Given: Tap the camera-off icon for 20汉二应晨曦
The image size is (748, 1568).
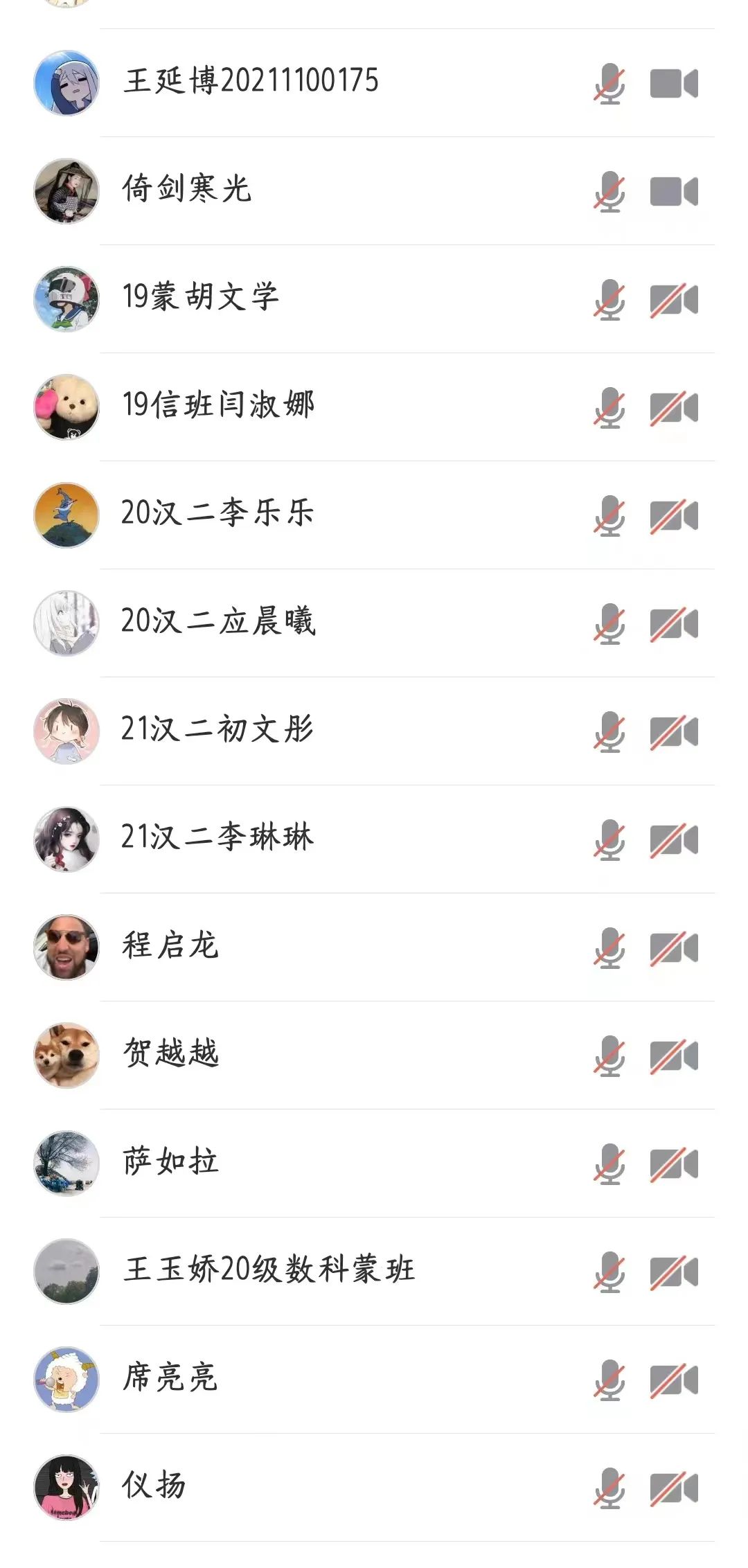Looking at the screenshot, I should pyautogui.click(x=673, y=623).
